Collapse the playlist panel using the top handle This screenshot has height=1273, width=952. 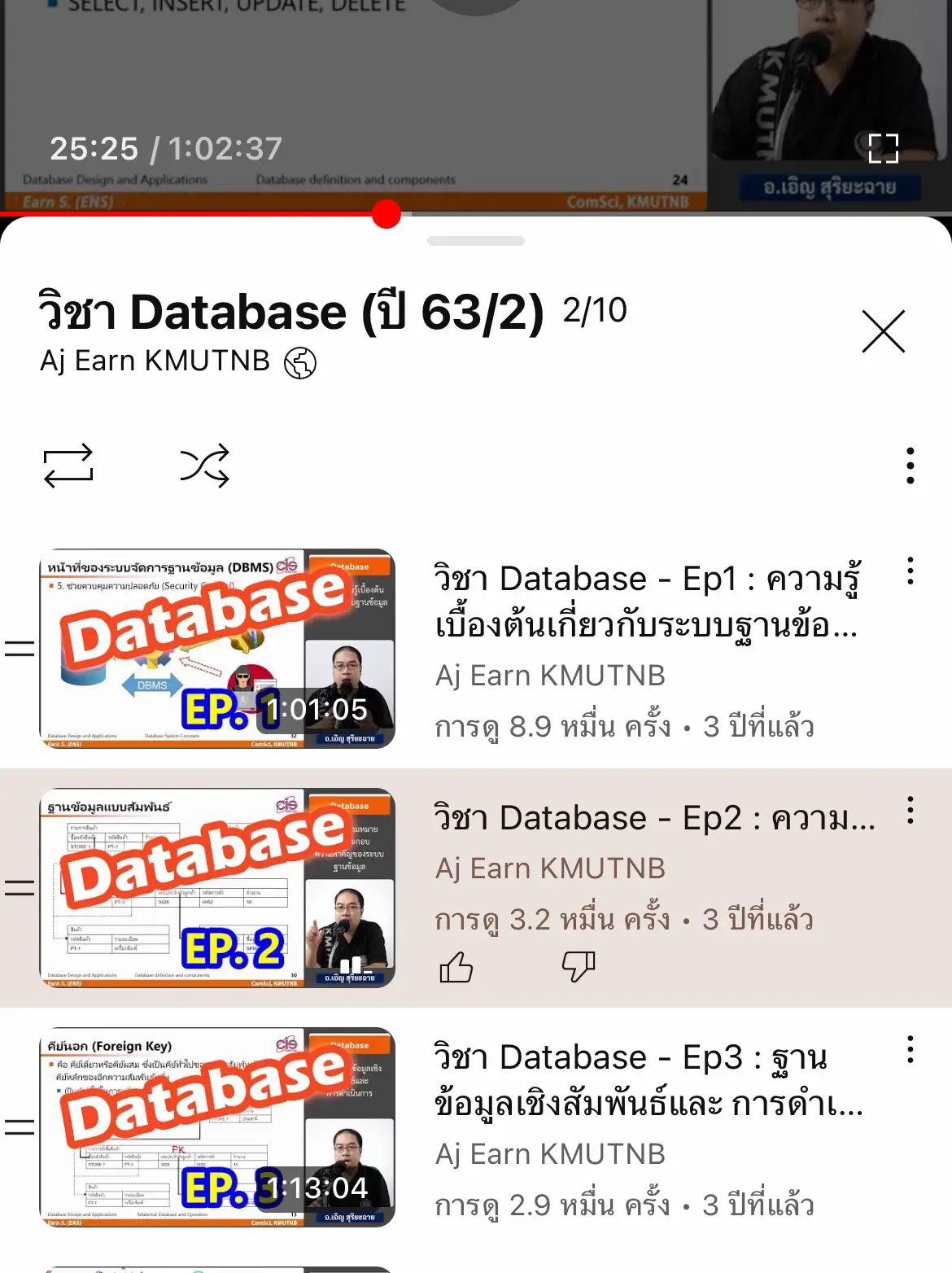click(476, 240)
